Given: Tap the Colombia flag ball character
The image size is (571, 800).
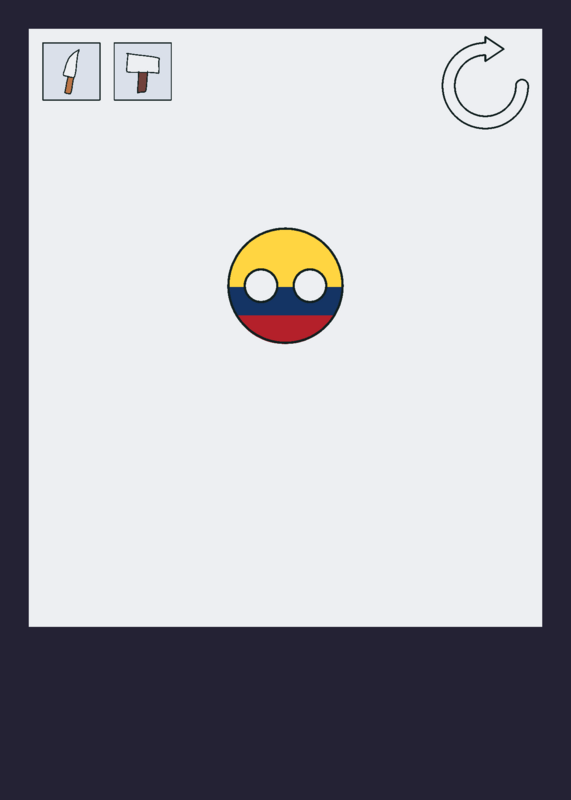Looking at the screenshot, I should click(285, 286).
